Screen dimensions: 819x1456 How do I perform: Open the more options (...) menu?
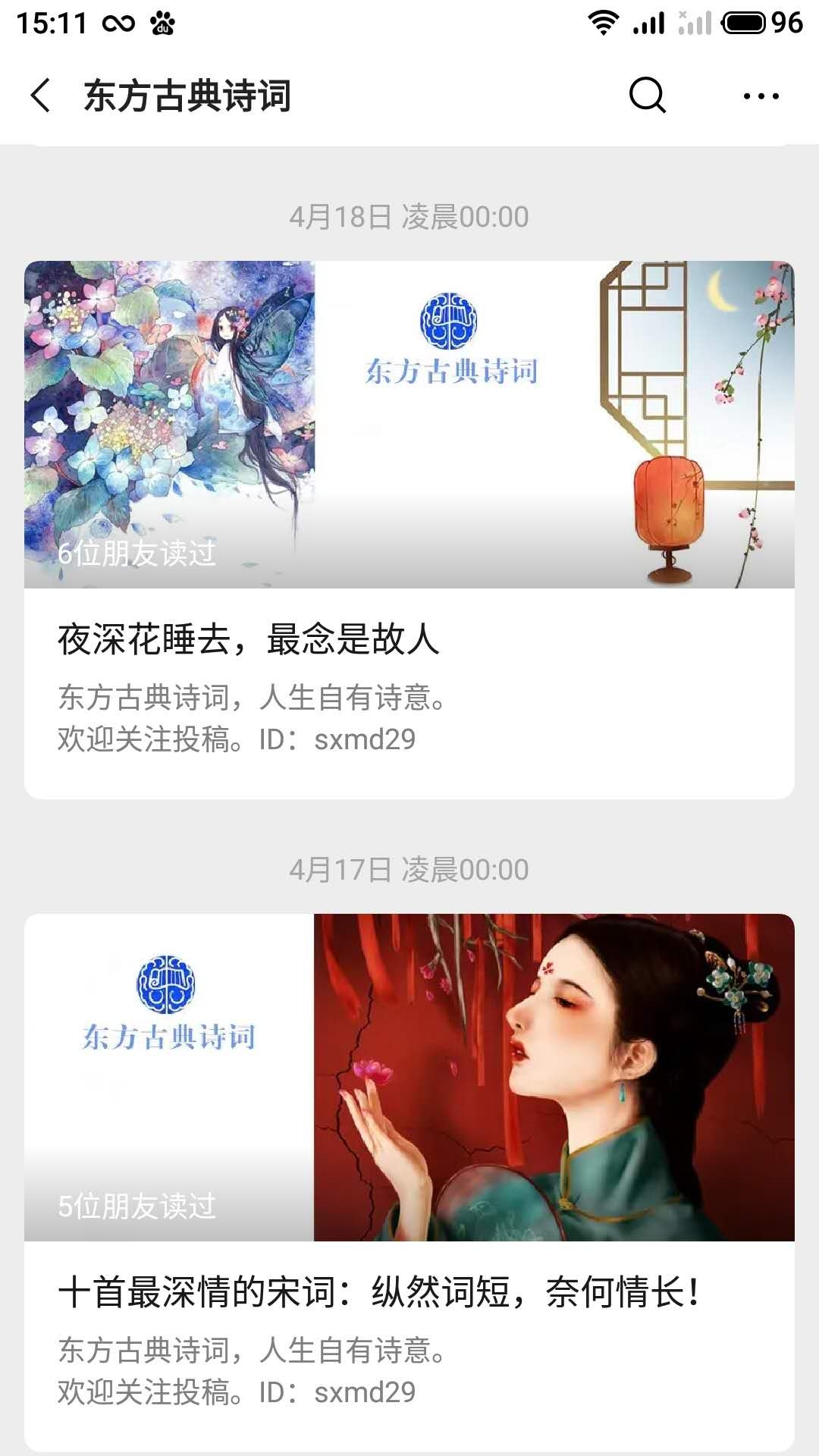(x=762, y=95)
